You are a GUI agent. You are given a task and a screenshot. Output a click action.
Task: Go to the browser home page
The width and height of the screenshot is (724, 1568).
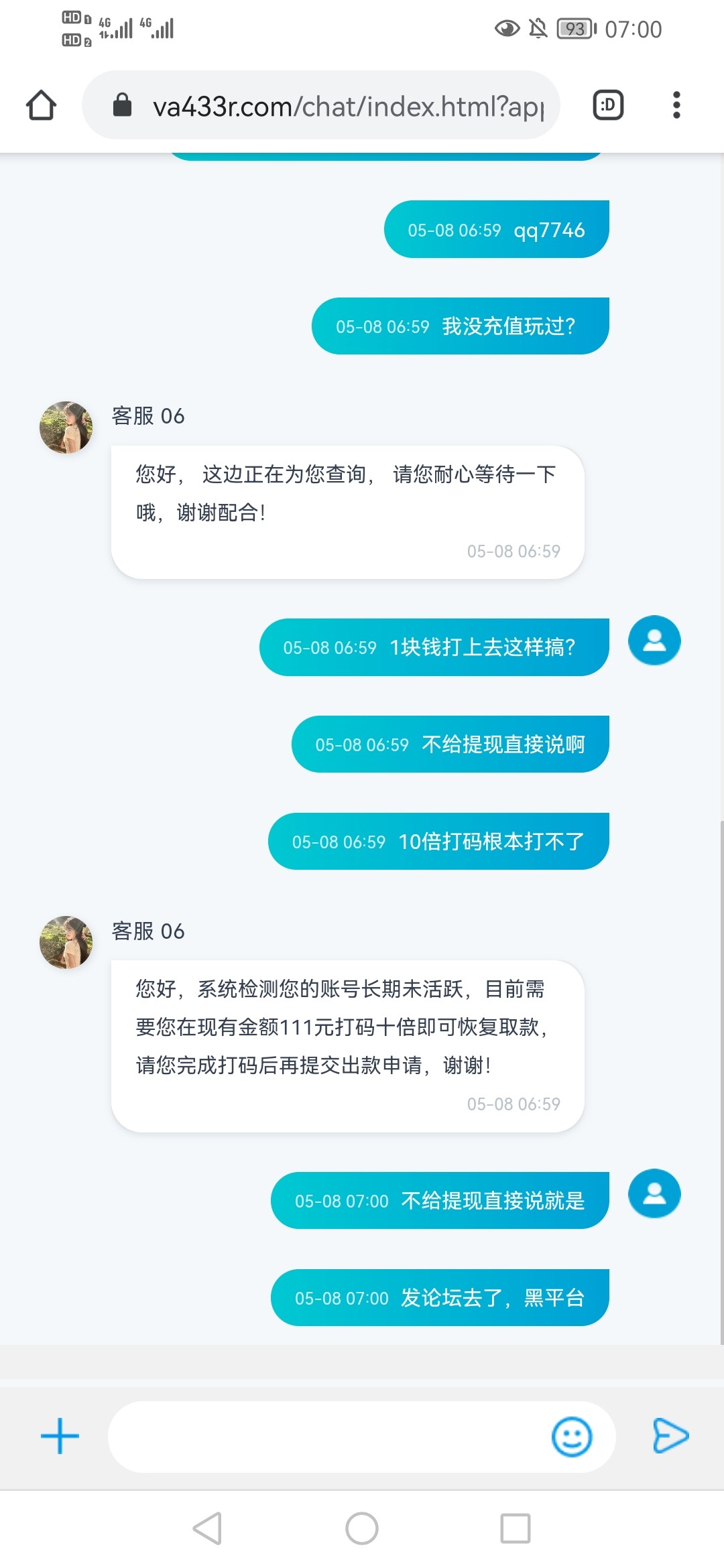[x=41, y=105]
